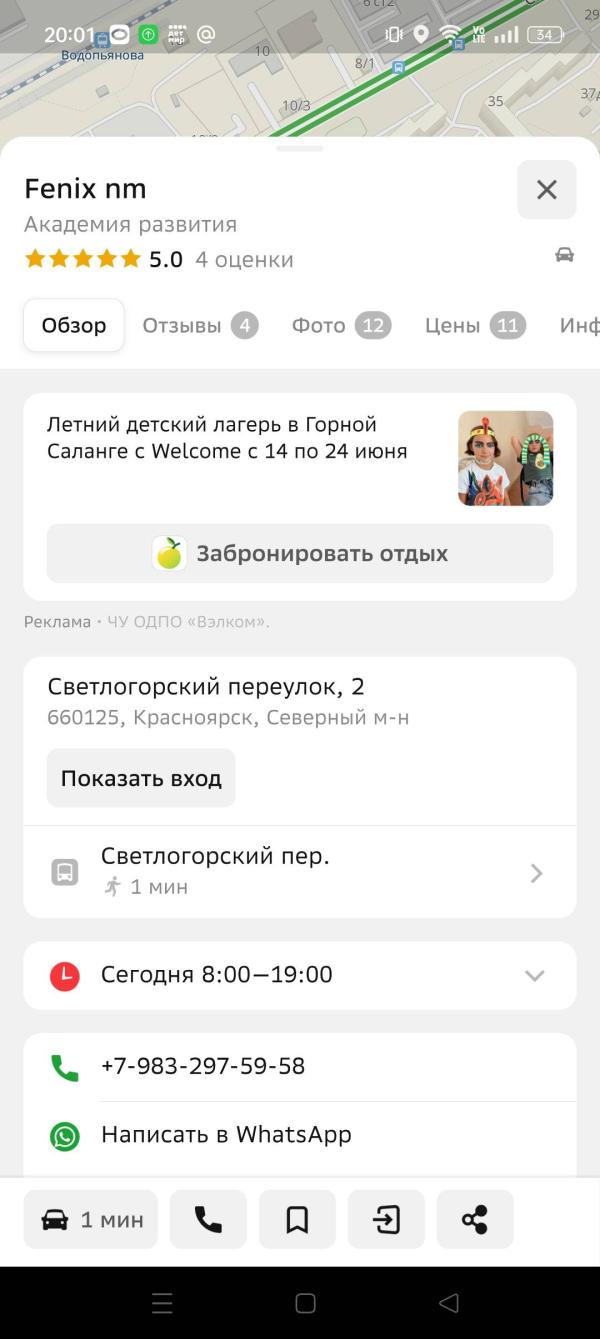Tap Забронировать отдых button
Viewport: 600px width, 1339px height.
tap(300, 553)
